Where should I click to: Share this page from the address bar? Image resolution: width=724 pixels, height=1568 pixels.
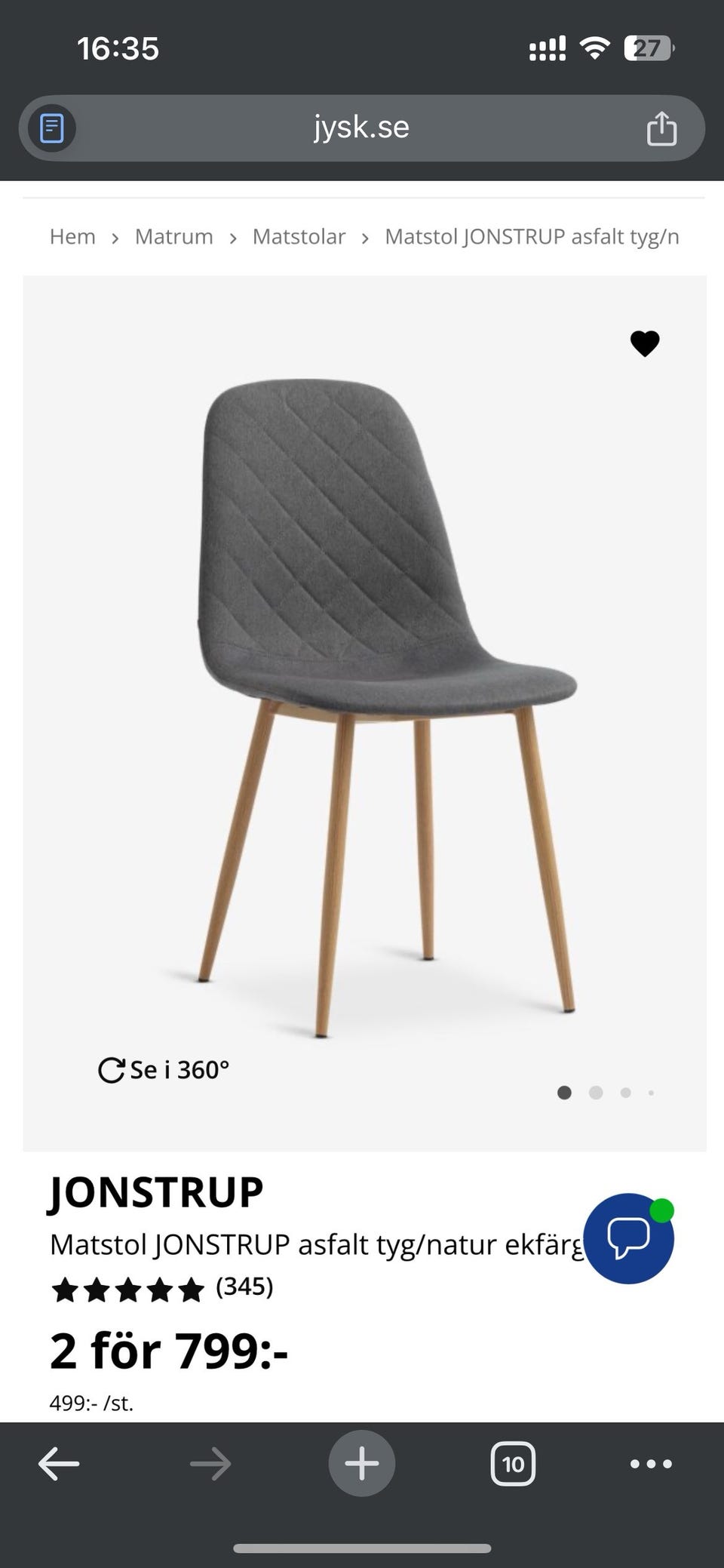coord(661,128)
